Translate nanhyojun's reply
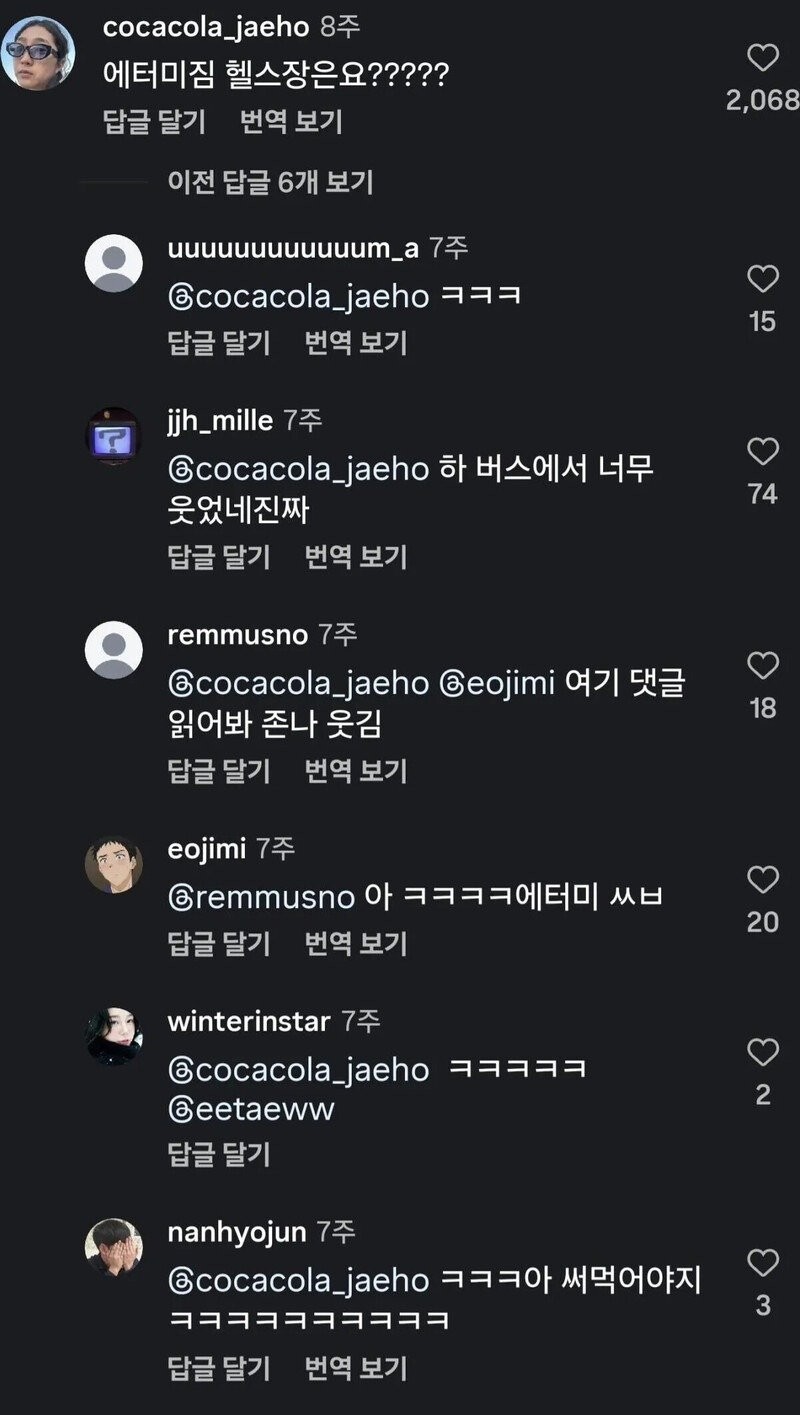 [x=356, y=1367]
